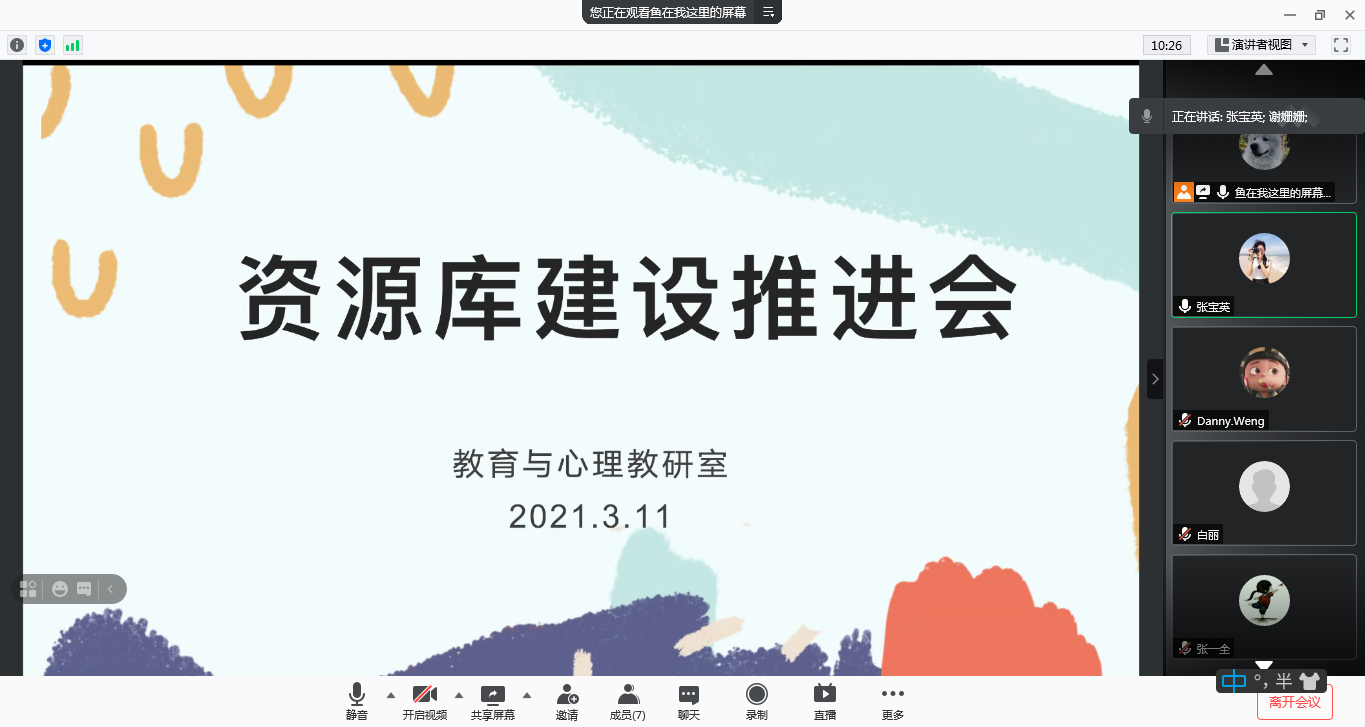
Task: Enter full screen mode
Action: [1341, 45]
